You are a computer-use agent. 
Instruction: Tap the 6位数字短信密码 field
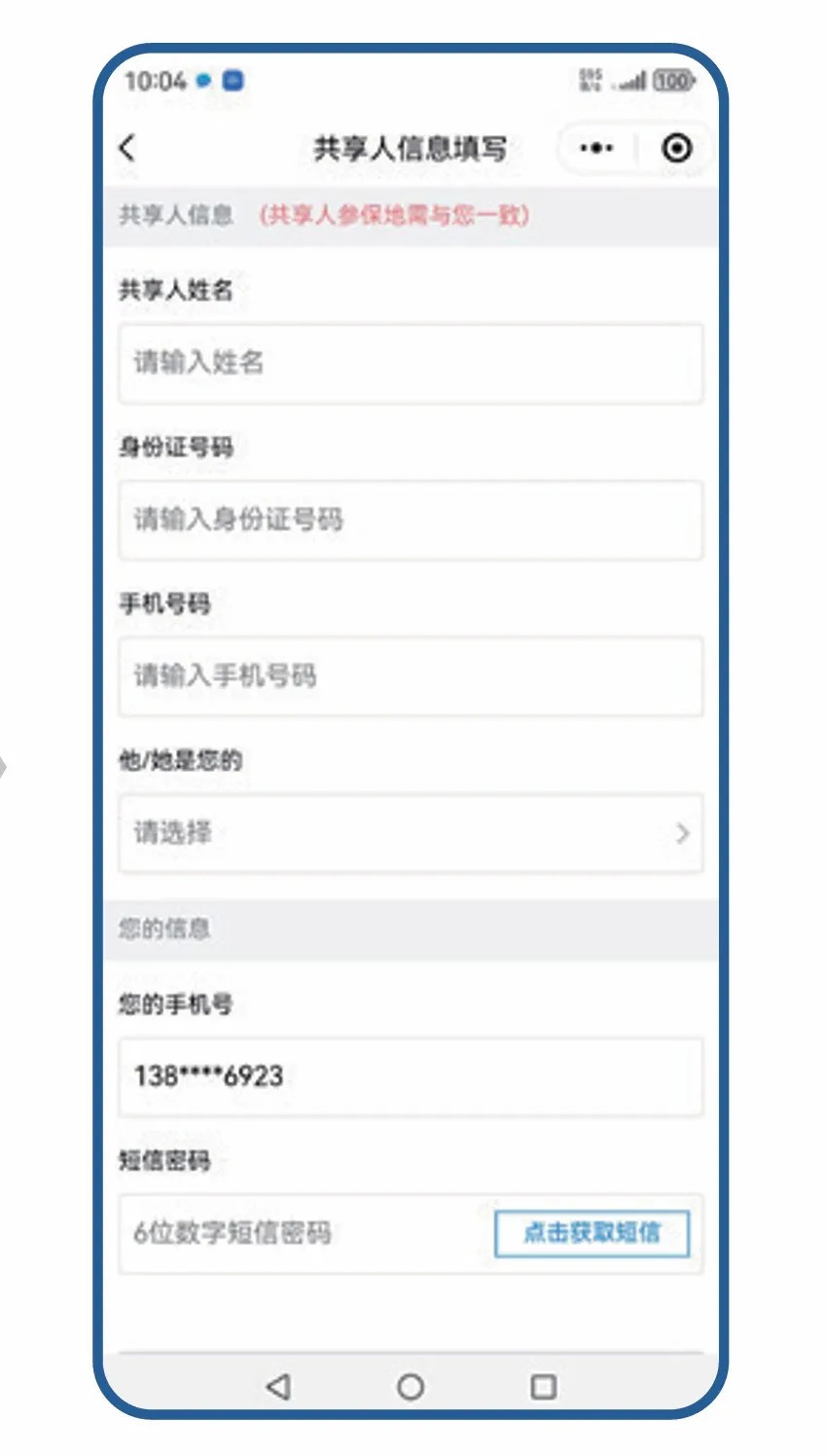(302, 1233)
